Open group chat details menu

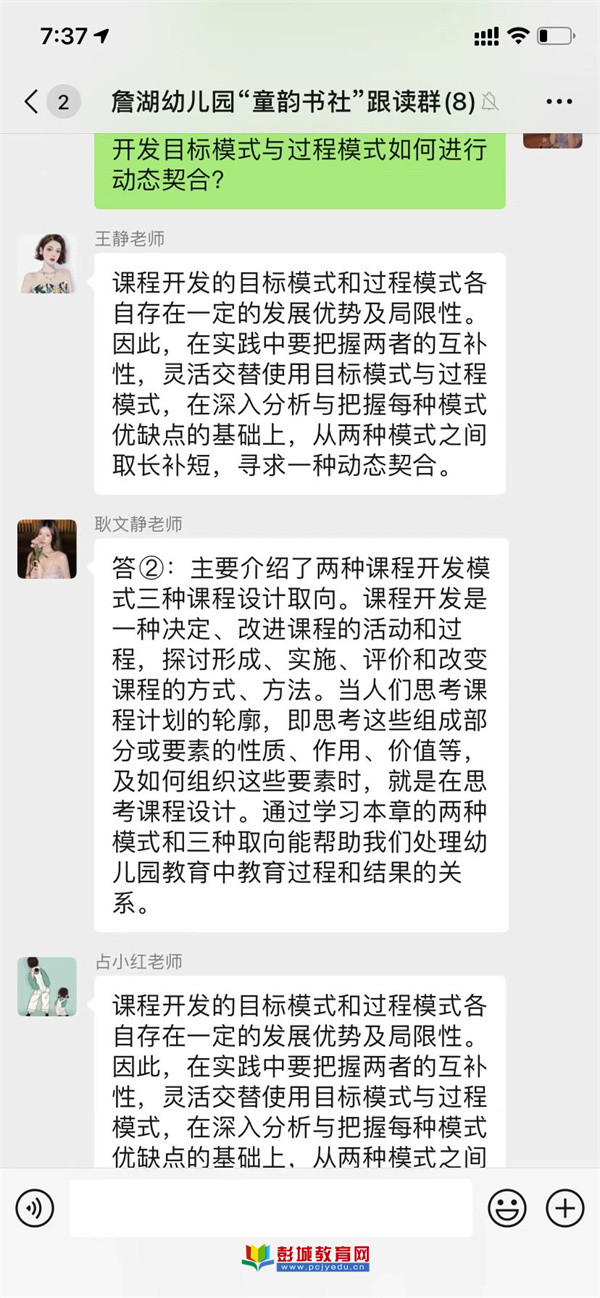558,101
